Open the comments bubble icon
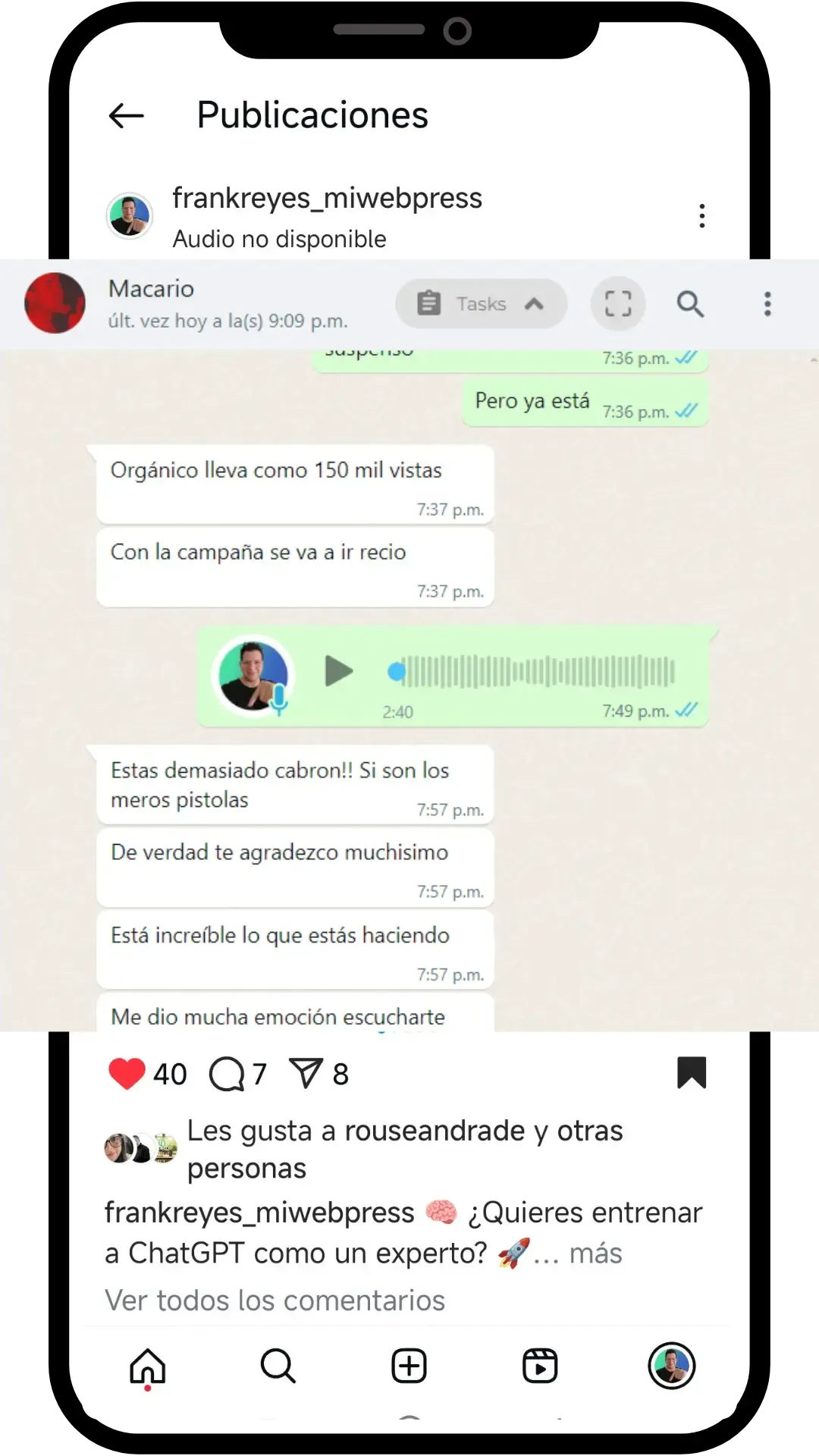 coord(227,1074)
